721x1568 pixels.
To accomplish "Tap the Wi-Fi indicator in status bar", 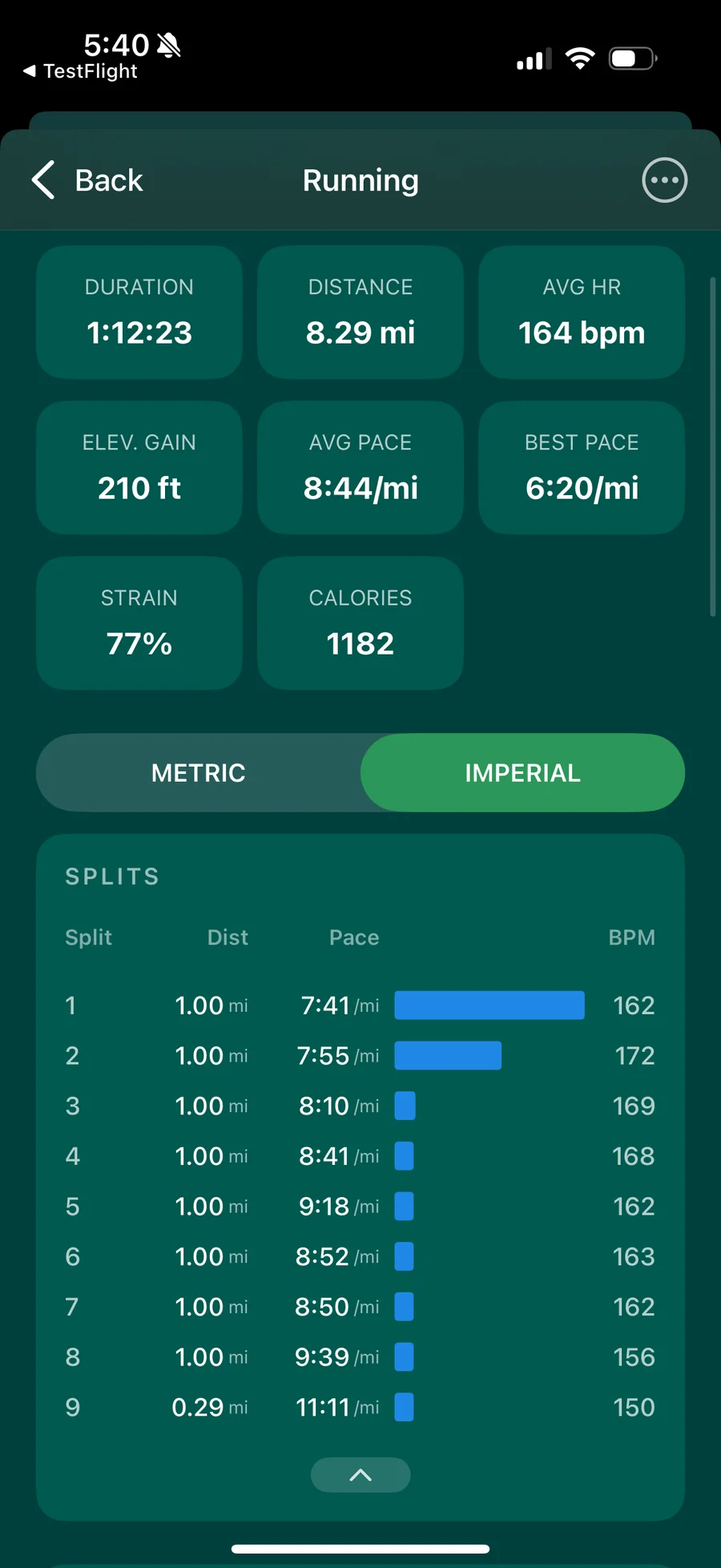I will 580,58.
